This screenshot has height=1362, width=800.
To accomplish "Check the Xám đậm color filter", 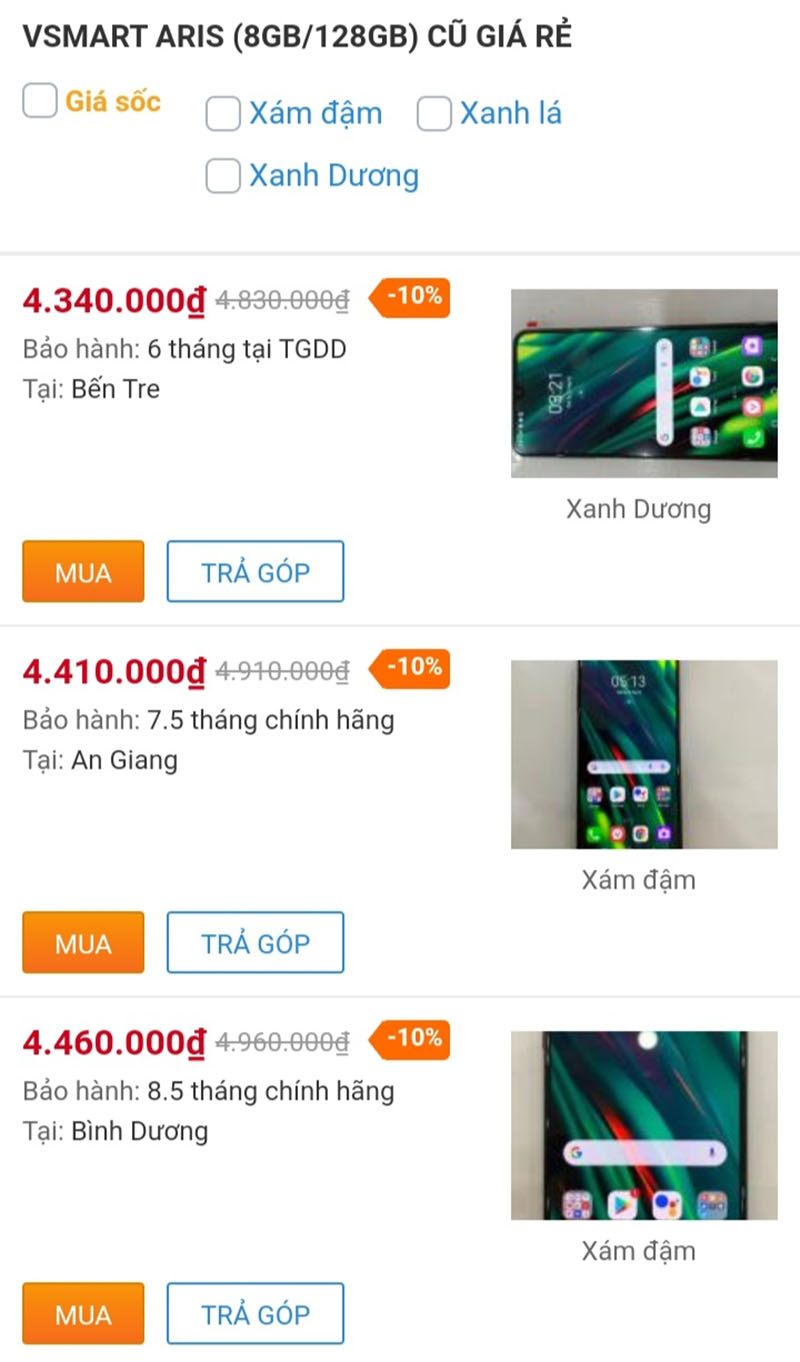I will 222,114.
